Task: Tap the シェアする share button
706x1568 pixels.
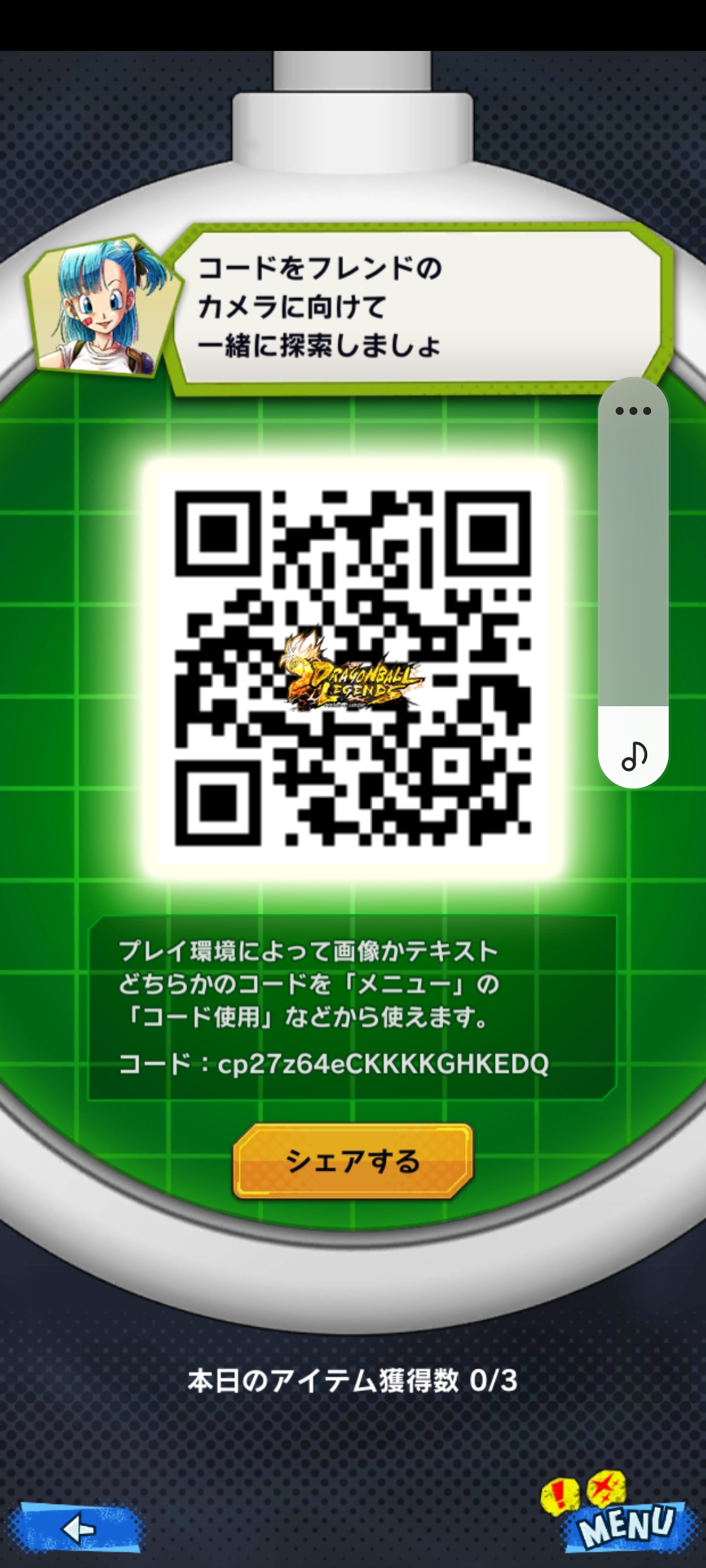Action: point(353,1161)
